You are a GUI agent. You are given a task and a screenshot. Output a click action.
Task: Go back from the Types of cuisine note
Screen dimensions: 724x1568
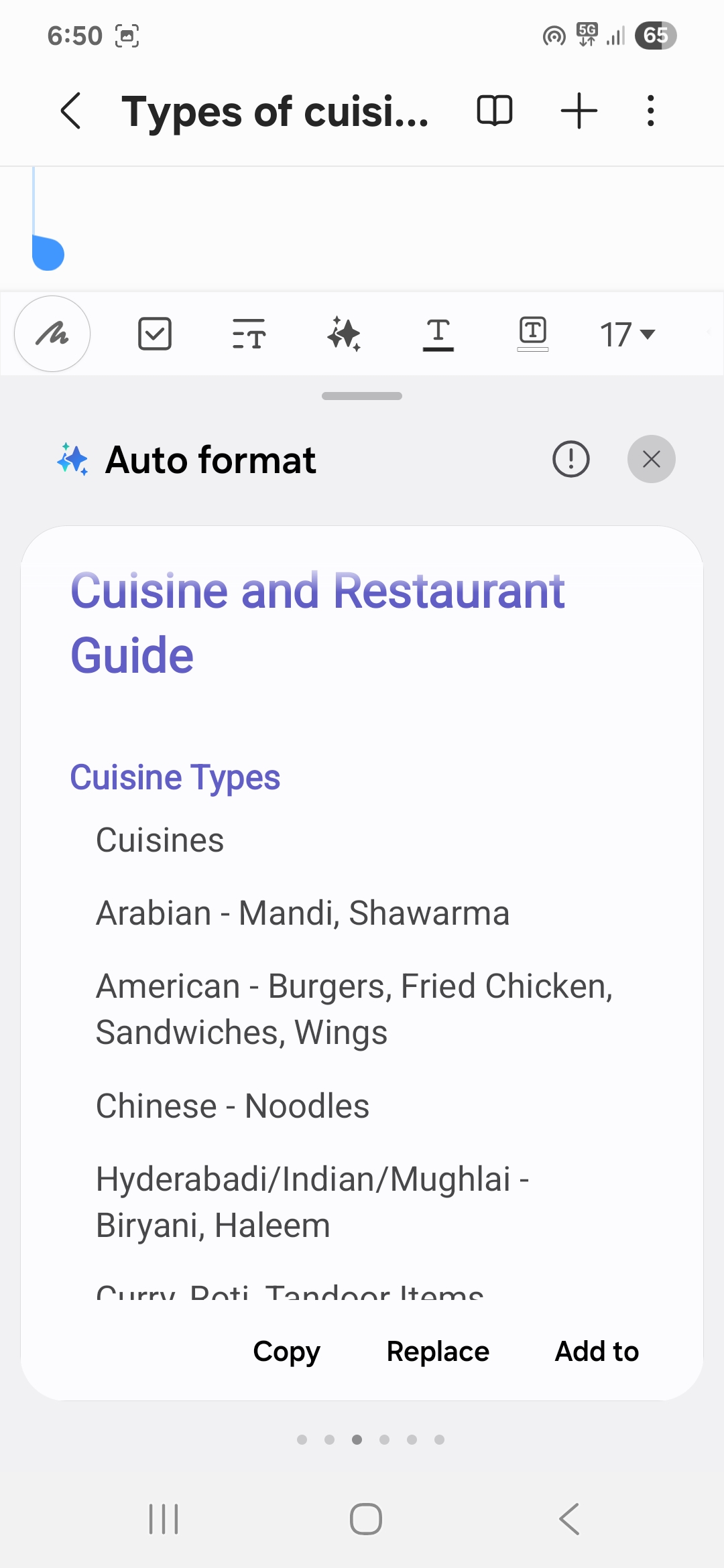click(71, 111)
